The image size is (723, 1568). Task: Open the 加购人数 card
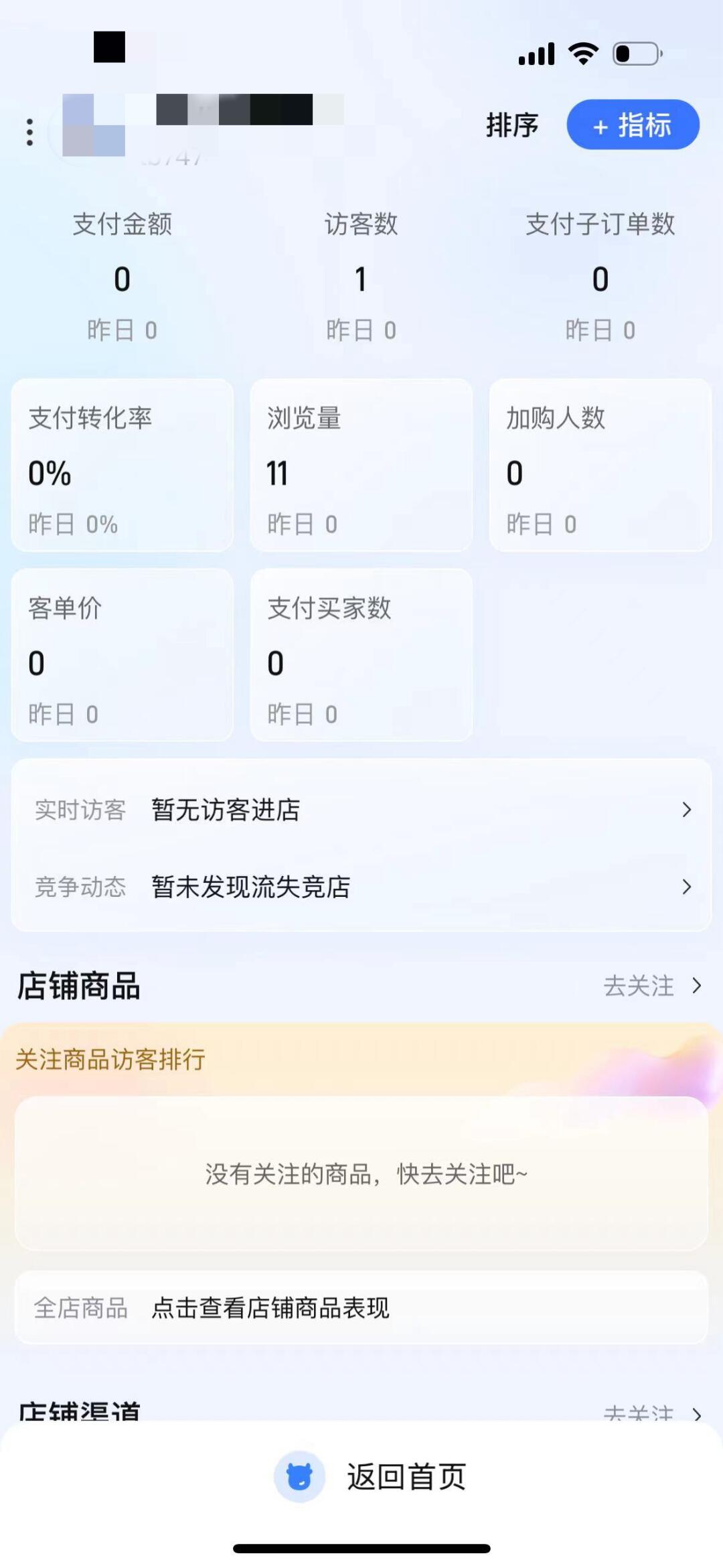pos(600,466)
